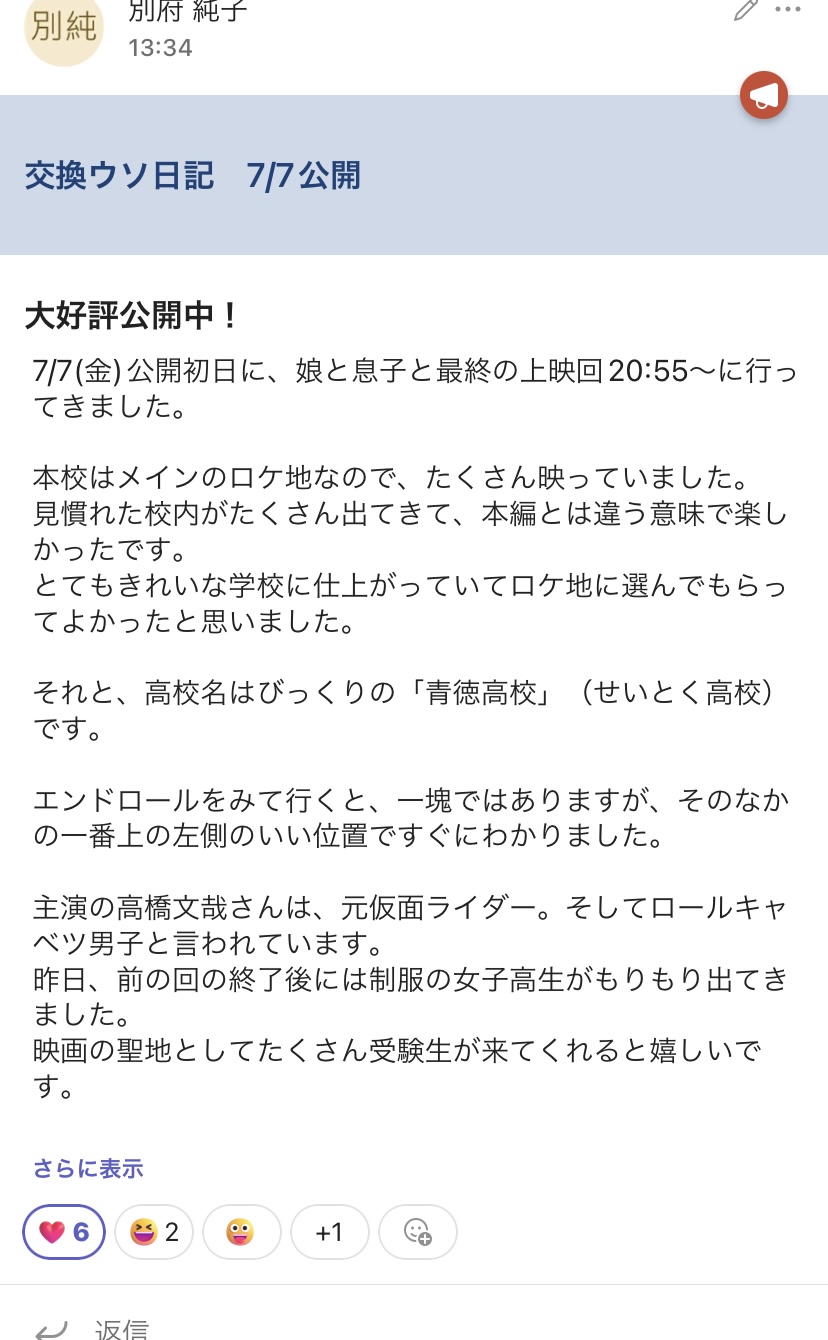Tap the pencil edit icon on the post
Viewport: 828px width, 1340px height.
[x=746, y=11]
